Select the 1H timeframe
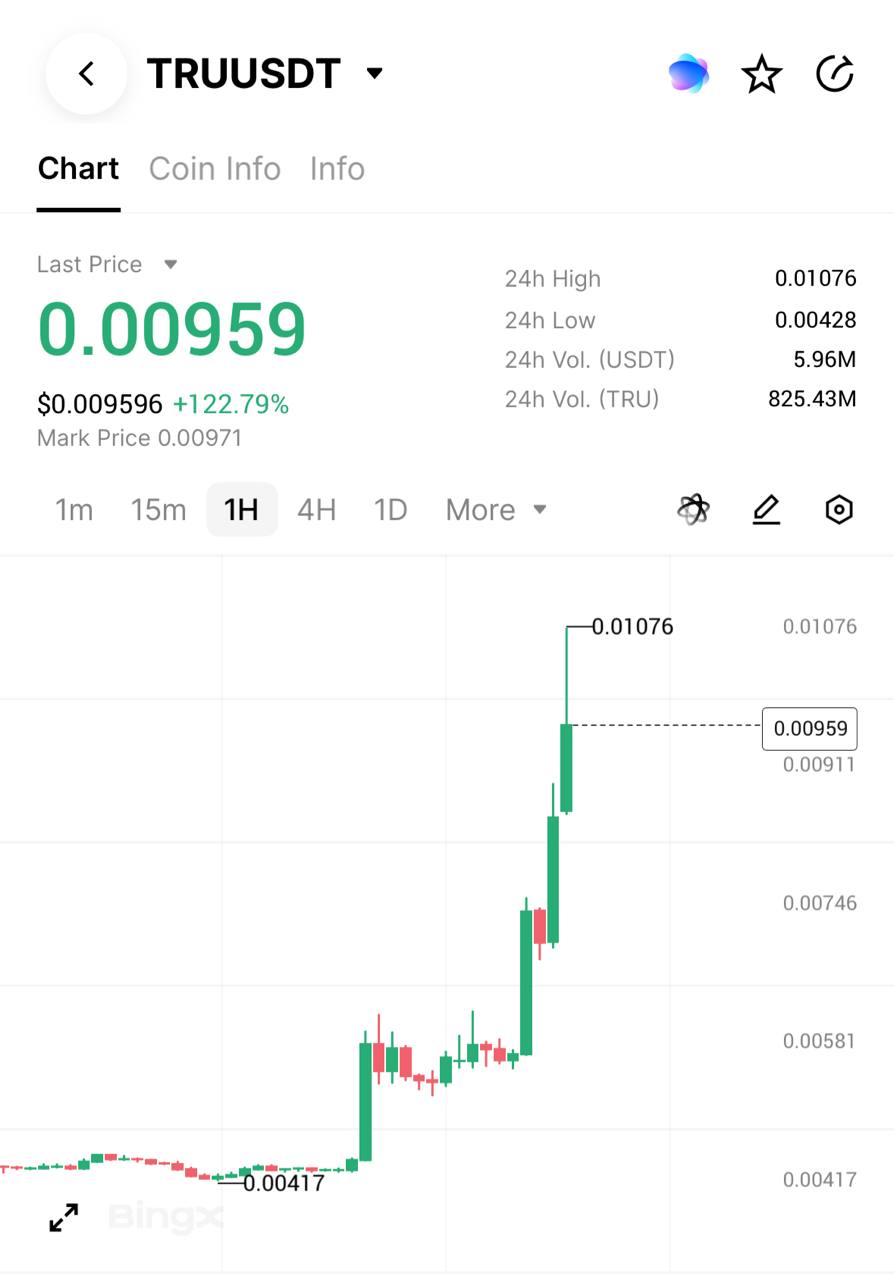Viewport: 894px width, 1280px height. pos(241,510)
